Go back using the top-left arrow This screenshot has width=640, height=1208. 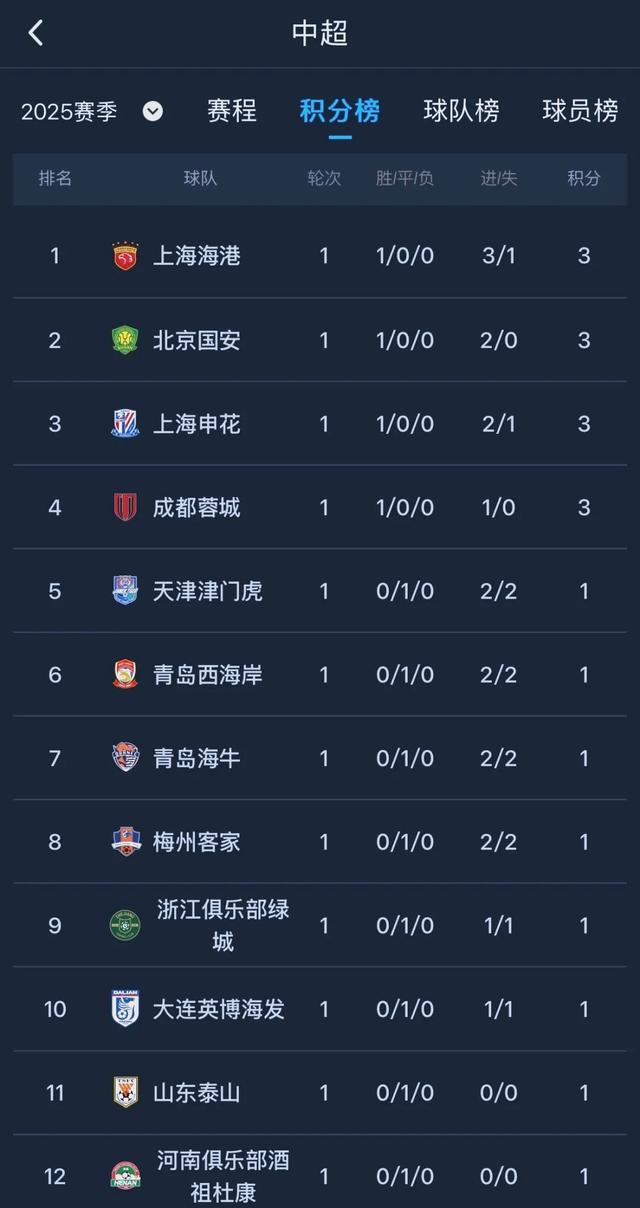(x=36, y=33)
